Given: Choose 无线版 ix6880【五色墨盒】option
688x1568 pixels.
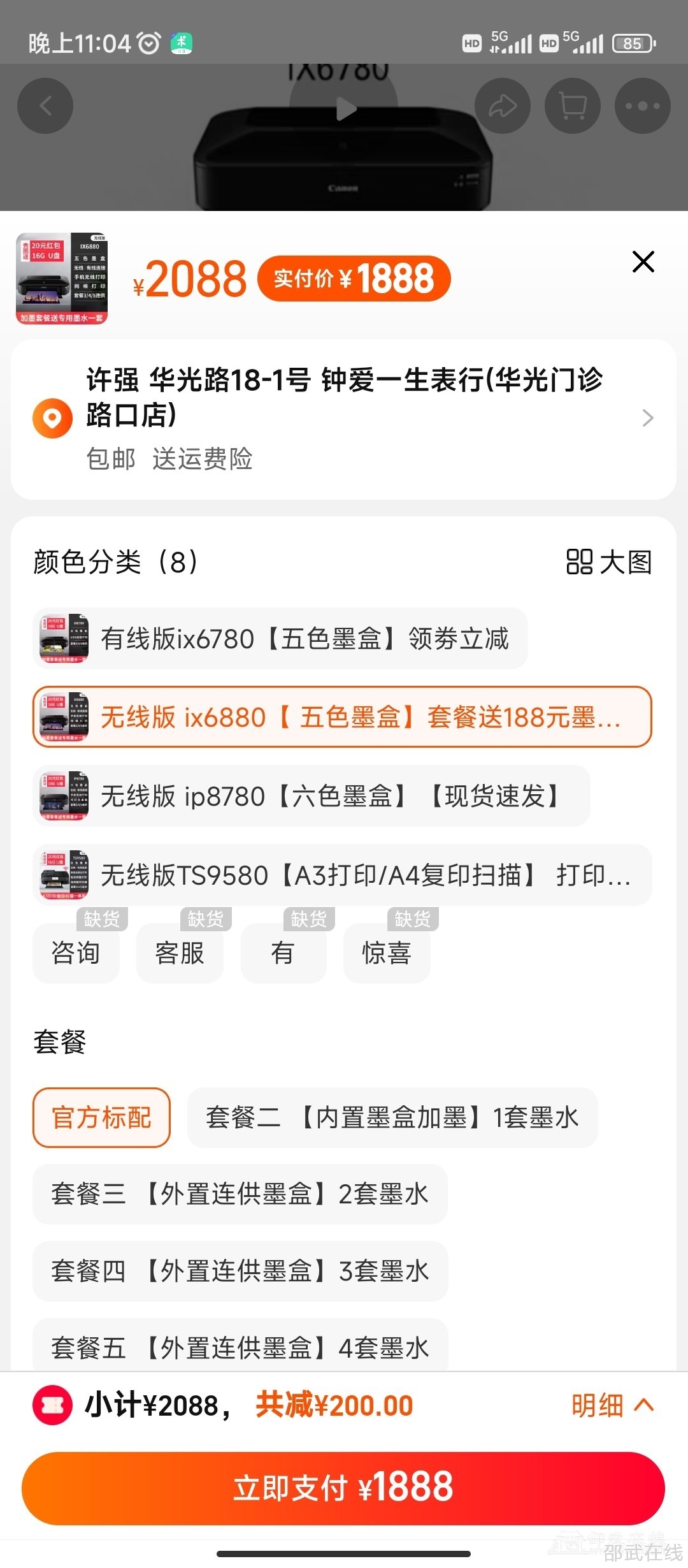Looking at the screenshot, I should [x=342, y=717].
